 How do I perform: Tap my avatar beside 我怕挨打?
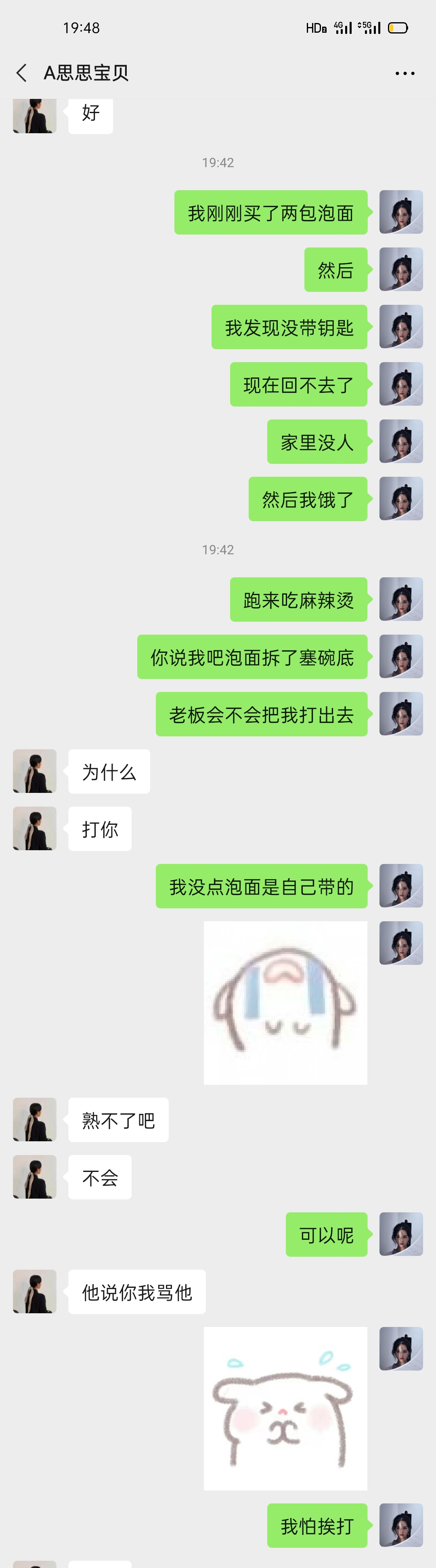401,1525
